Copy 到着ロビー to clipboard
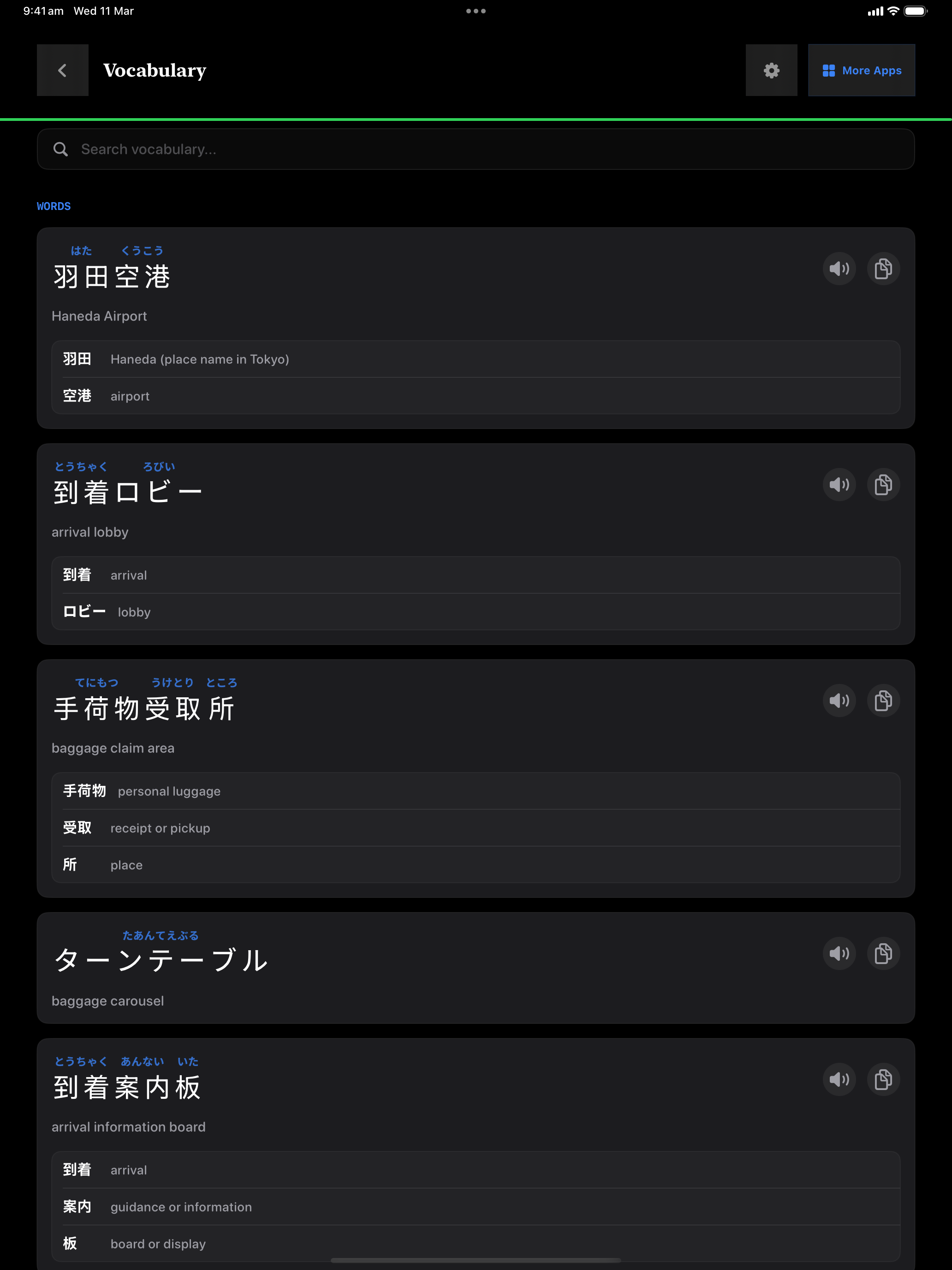Viewport: 952px width, 1270px height. (883, 485)
